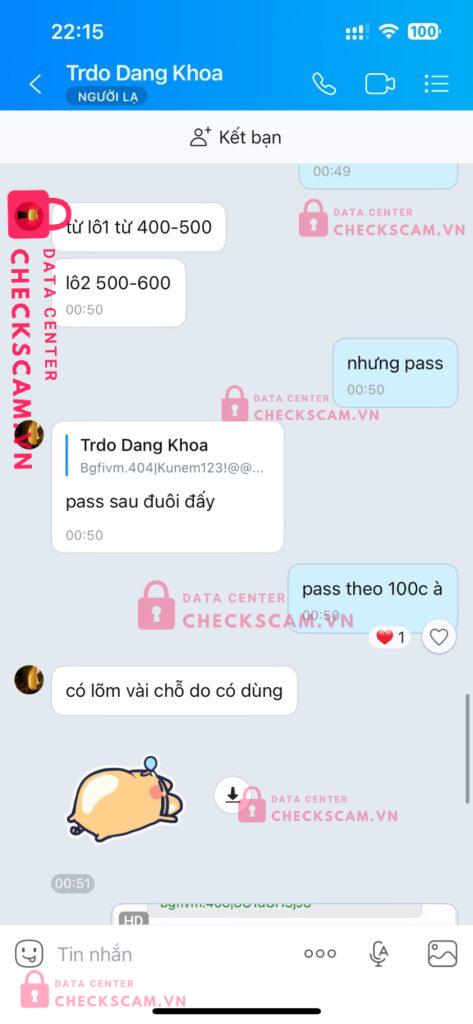The width and height of the screenshot is (473, 1024).
Task: Go back from Trdo Dang Khoa chat
Action: [35, 84]
